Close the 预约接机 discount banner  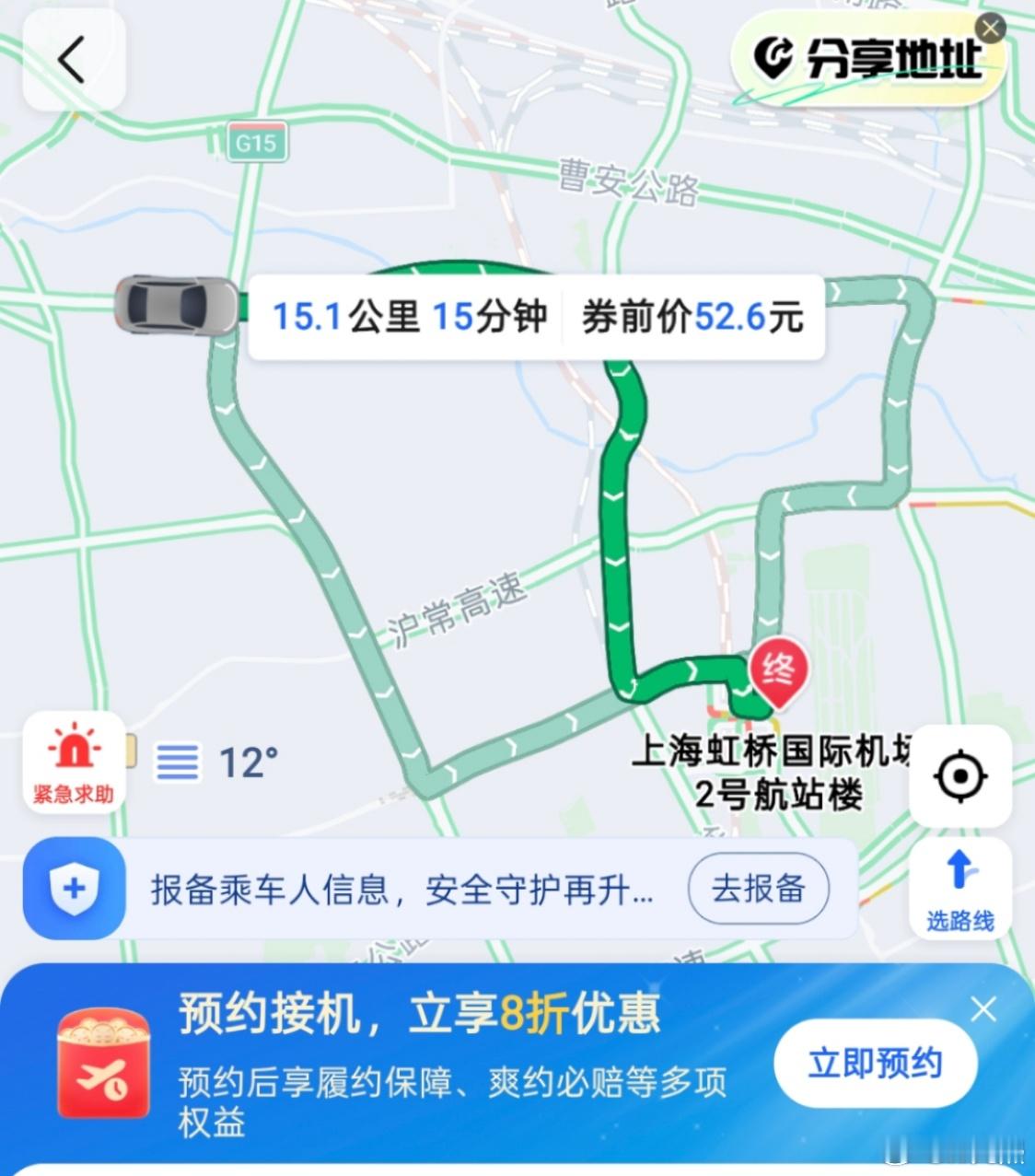click(x=985, y=1009)
